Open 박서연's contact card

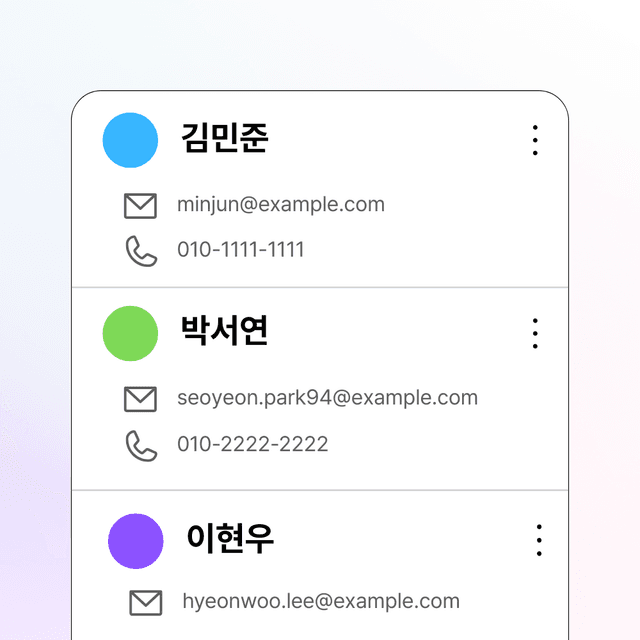225,332
